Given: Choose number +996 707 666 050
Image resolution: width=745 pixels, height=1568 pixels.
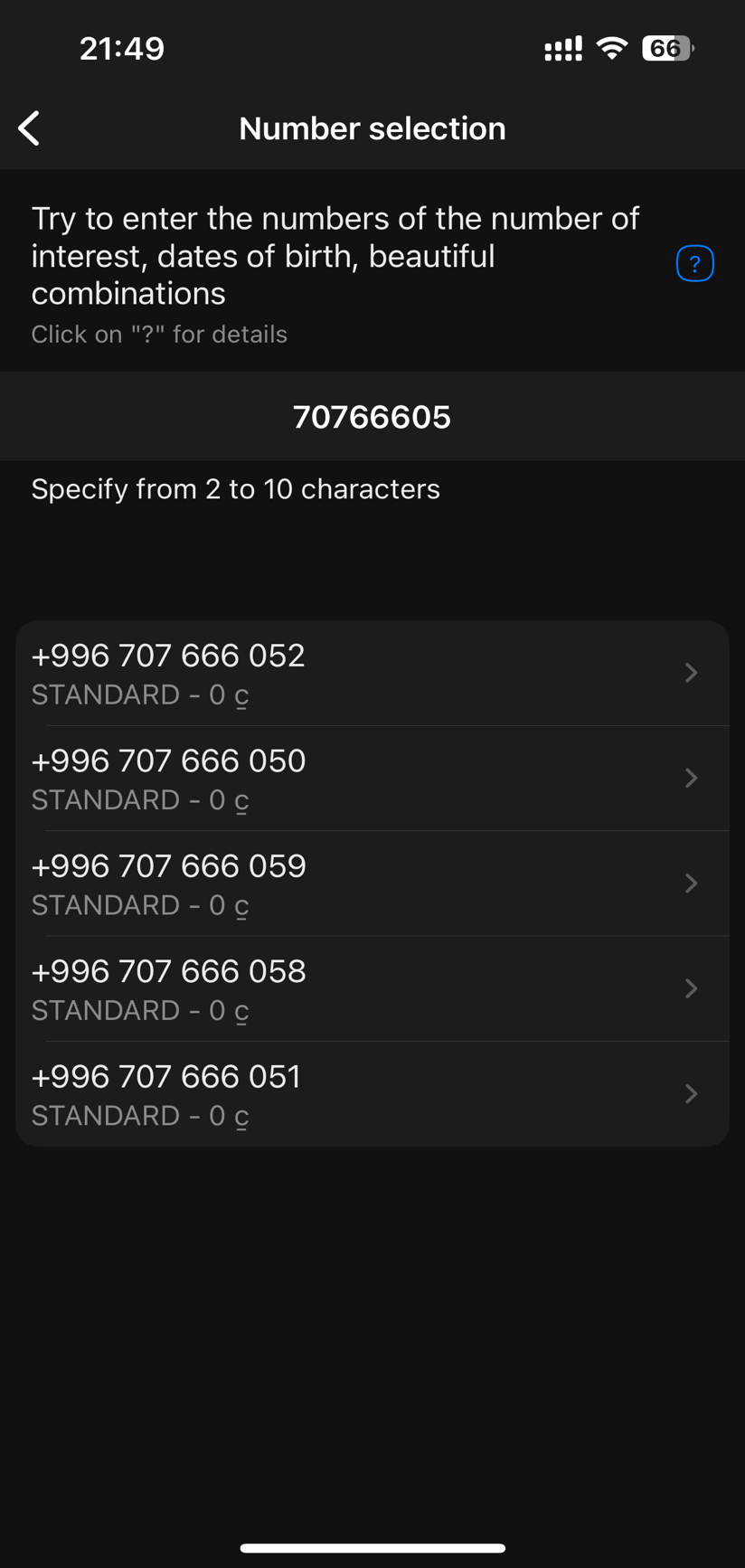Looking at the screenshot, I should click(x=372, y=779).
